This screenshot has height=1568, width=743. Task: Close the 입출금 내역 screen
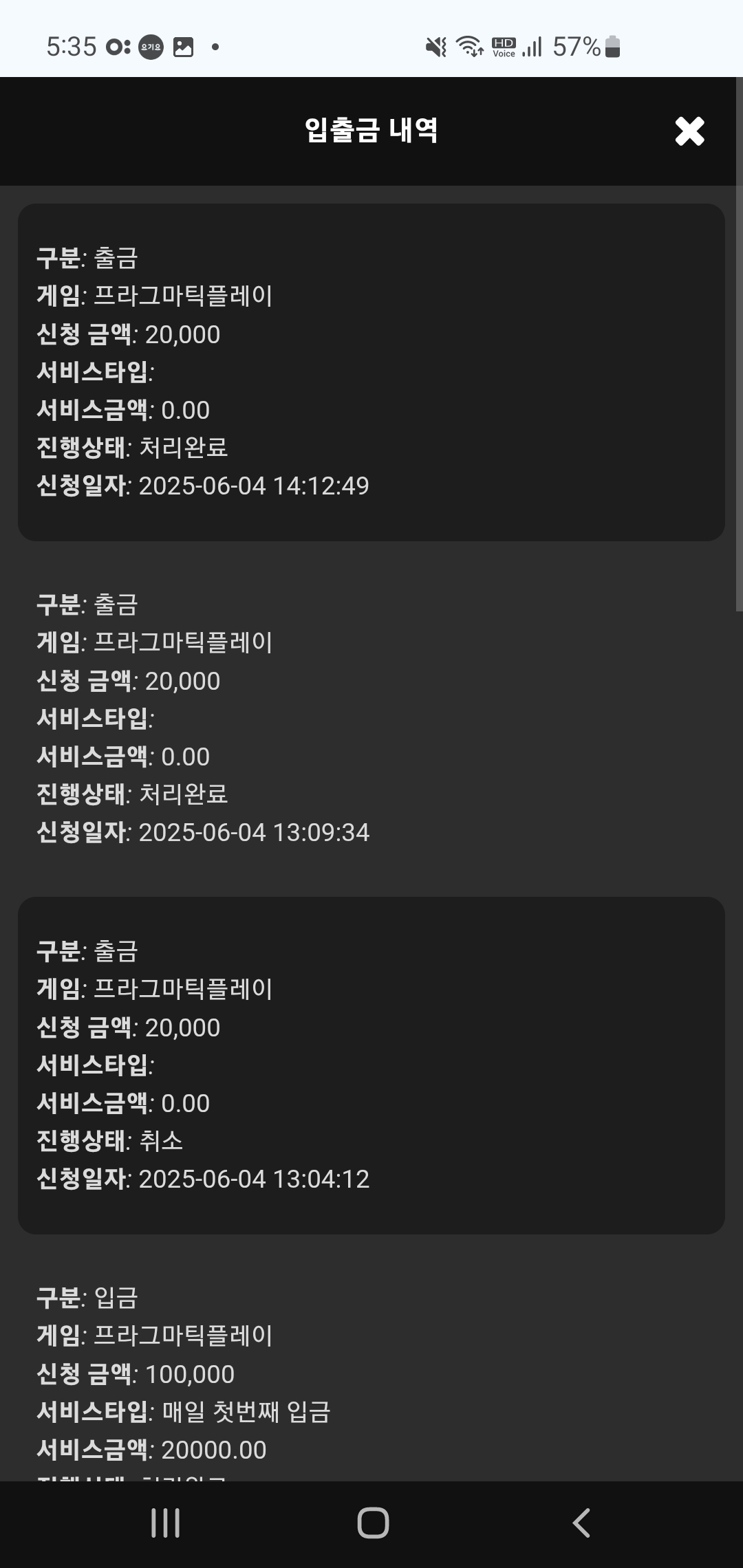tap(689, 131)
